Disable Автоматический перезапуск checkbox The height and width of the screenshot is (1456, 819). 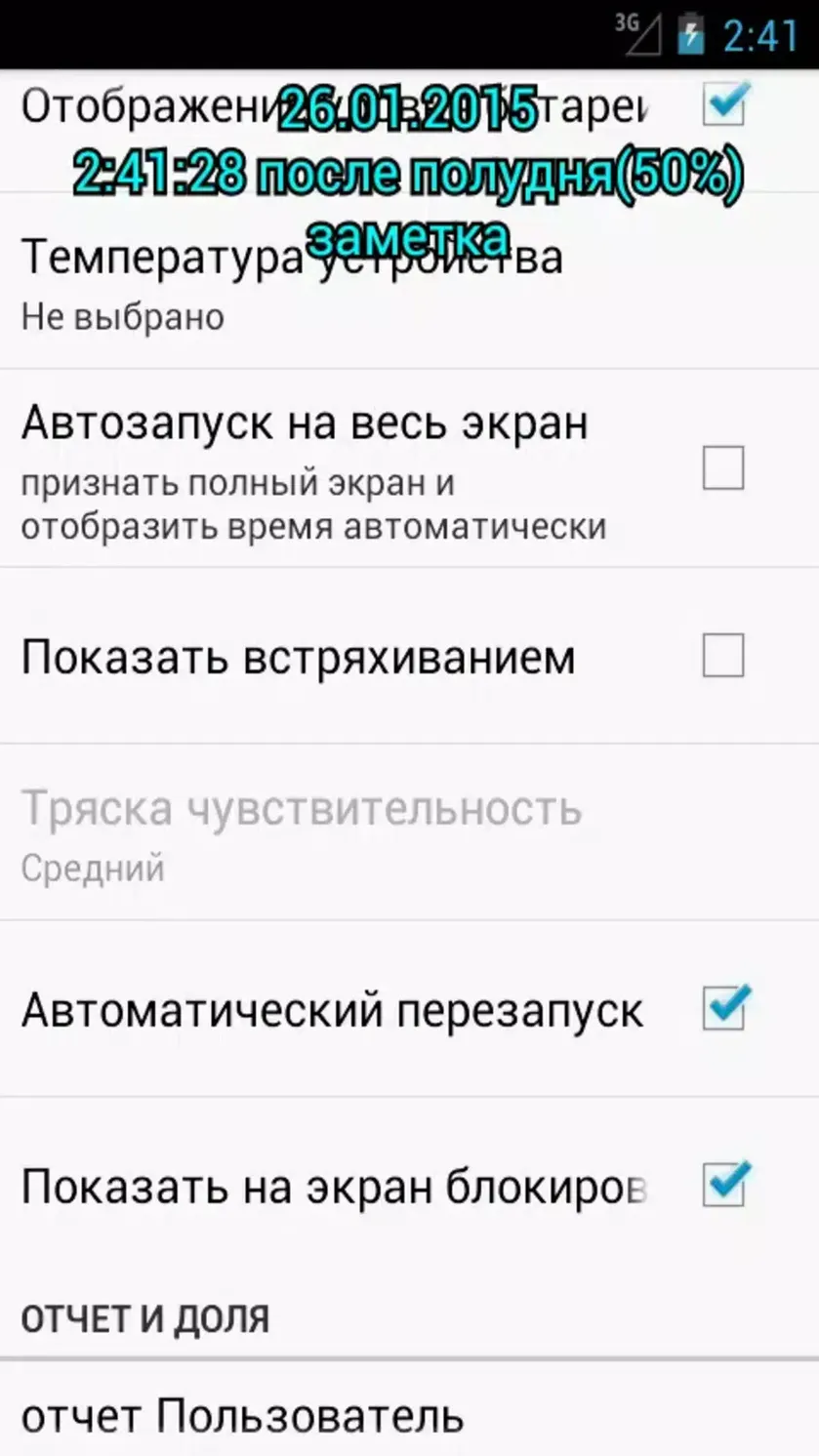pyautogui.click(x=724, y=1007)
